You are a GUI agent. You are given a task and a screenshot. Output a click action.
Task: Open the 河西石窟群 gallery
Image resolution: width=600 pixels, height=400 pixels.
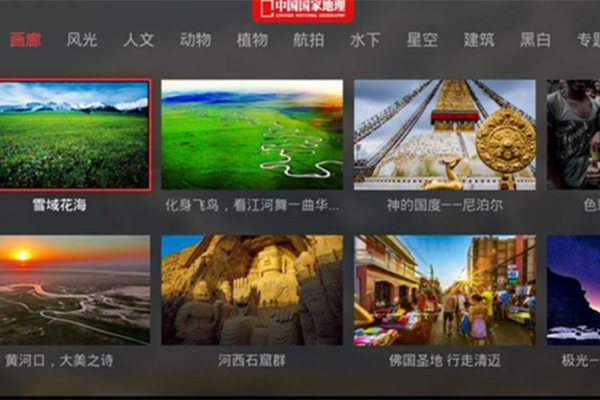[x=252, y=290]
